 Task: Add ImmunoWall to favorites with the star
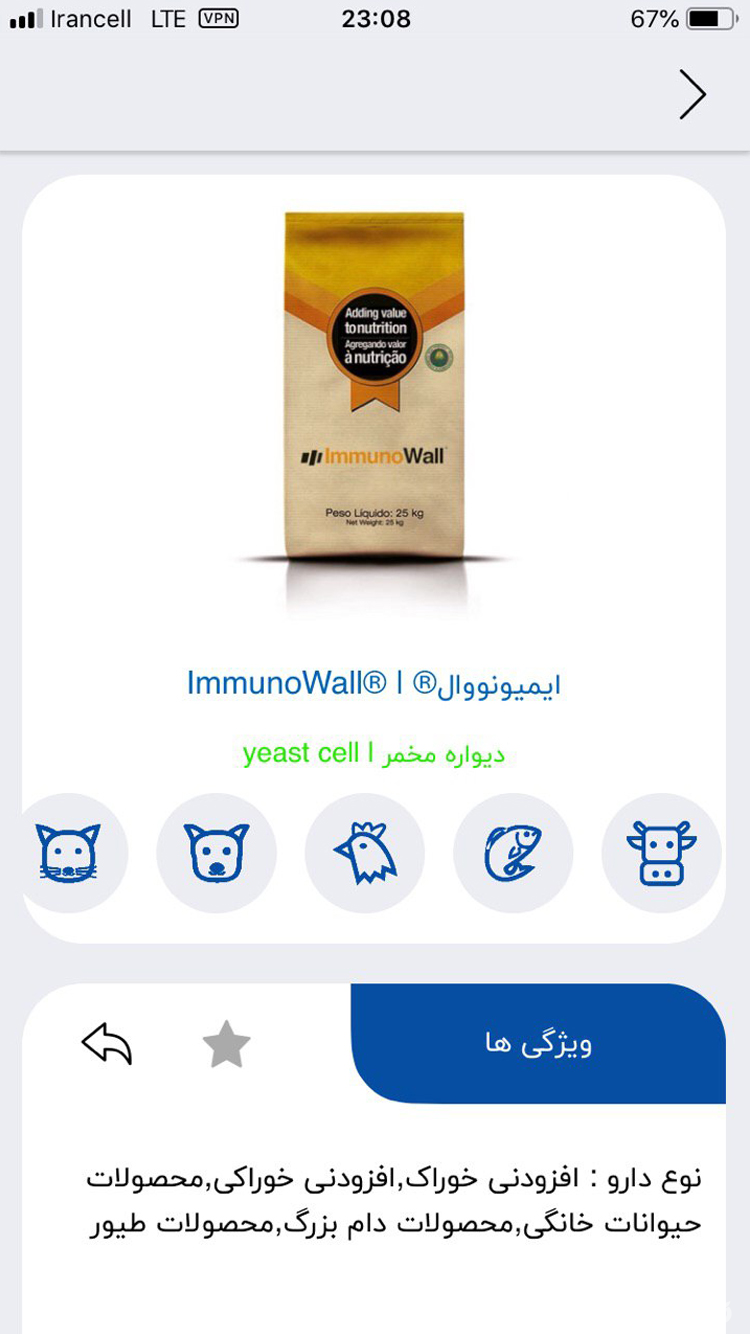tap(226, 1044)
